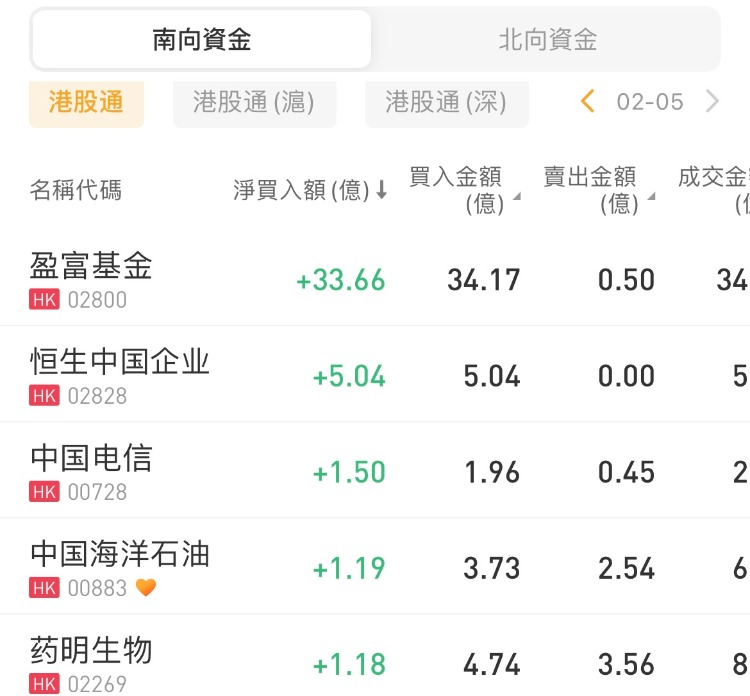Viewport: 750px width, 696px height.
Task: Select the 港股通 filter chip
Action: [x=86, y=102]
